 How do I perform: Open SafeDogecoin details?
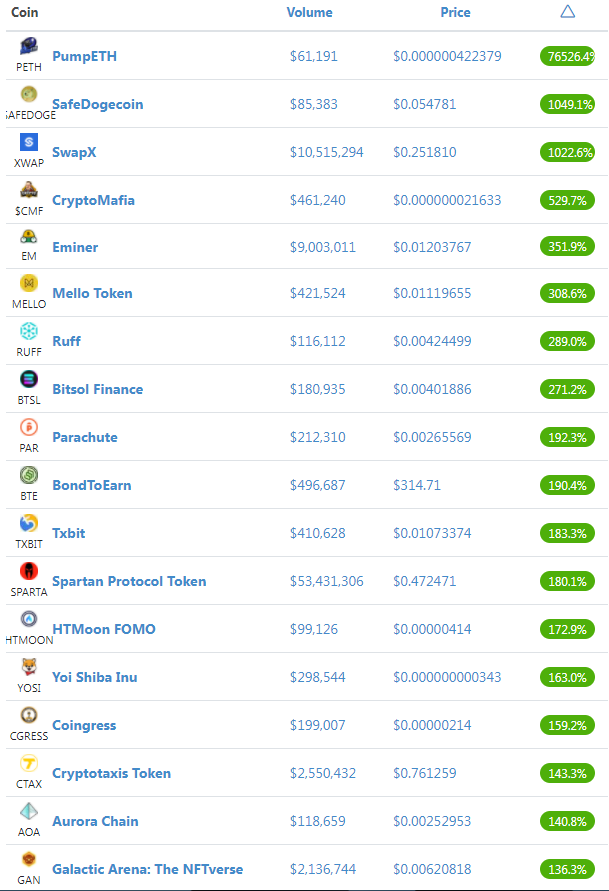[x=98, y=104]
